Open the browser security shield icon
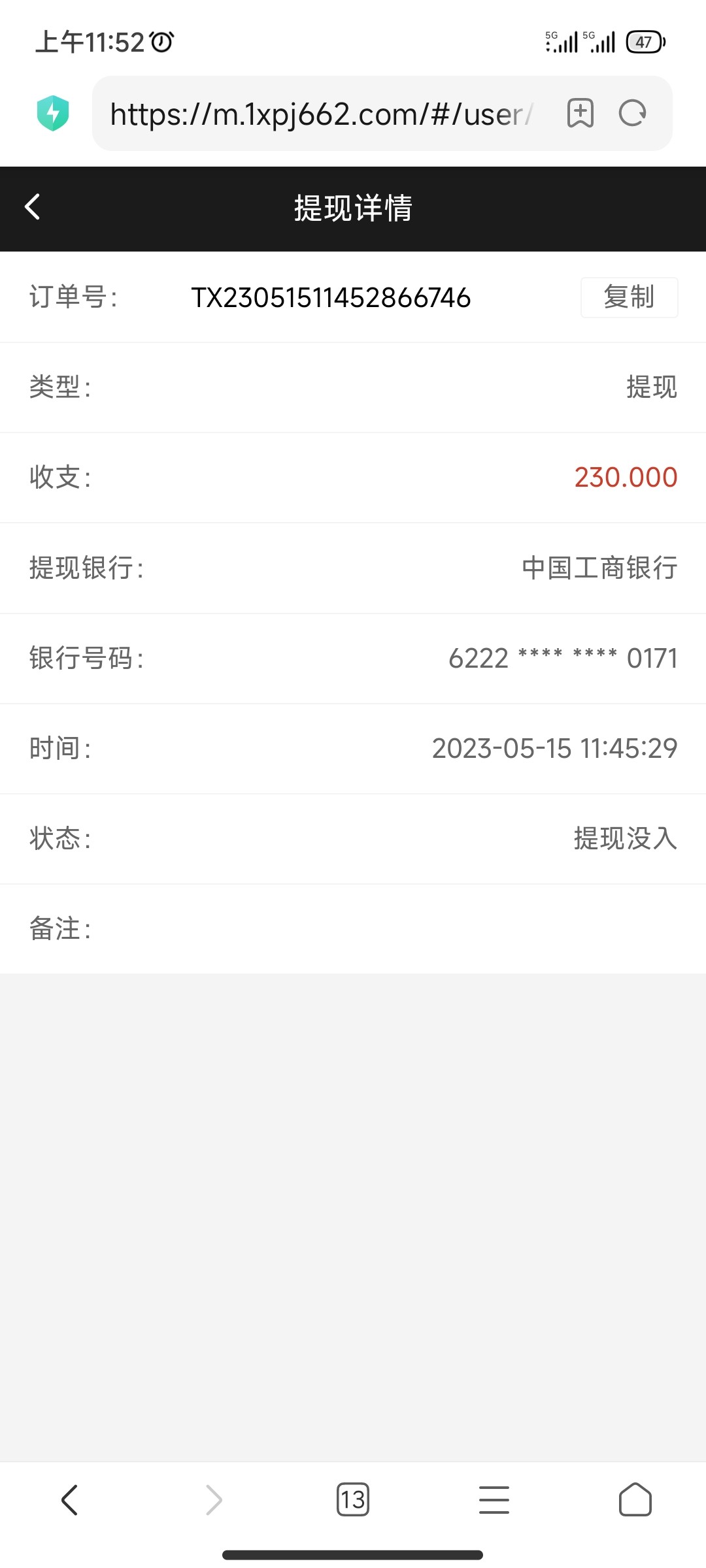 (53, 113)
